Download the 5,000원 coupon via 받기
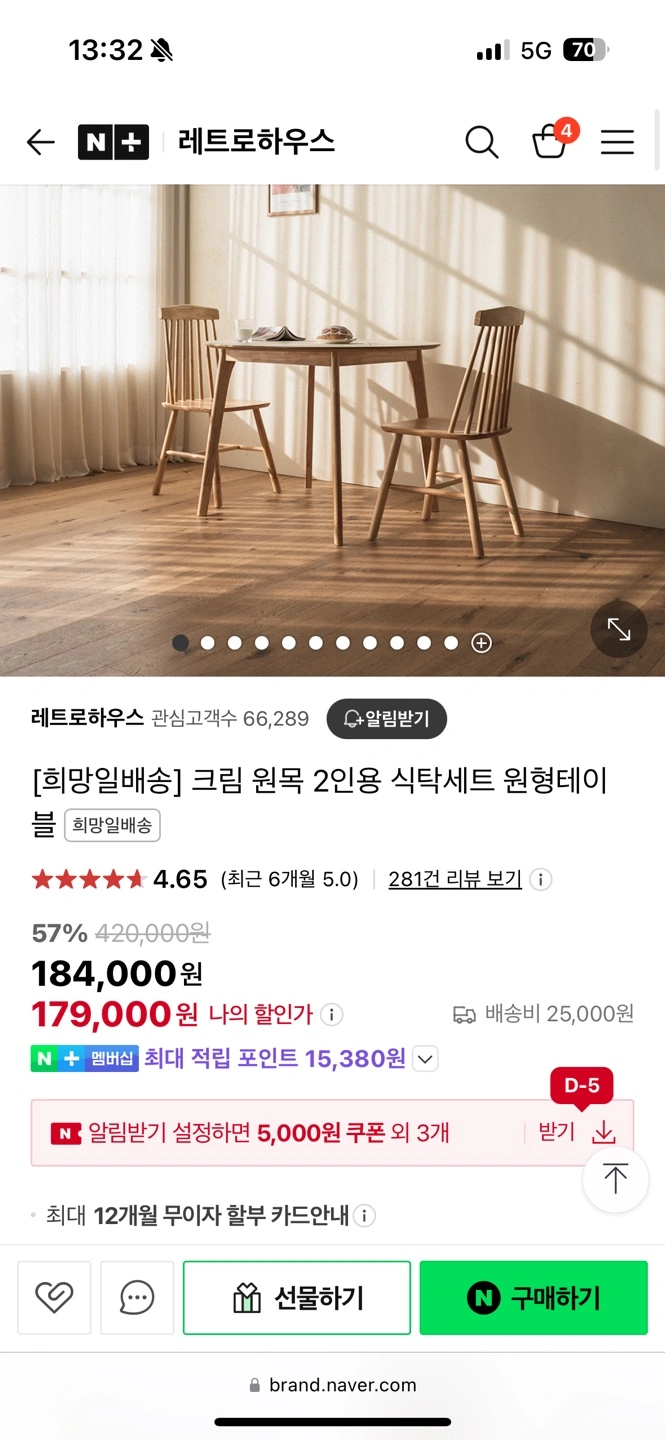This screenshot has height=1440, width=665. point(578,1132)
